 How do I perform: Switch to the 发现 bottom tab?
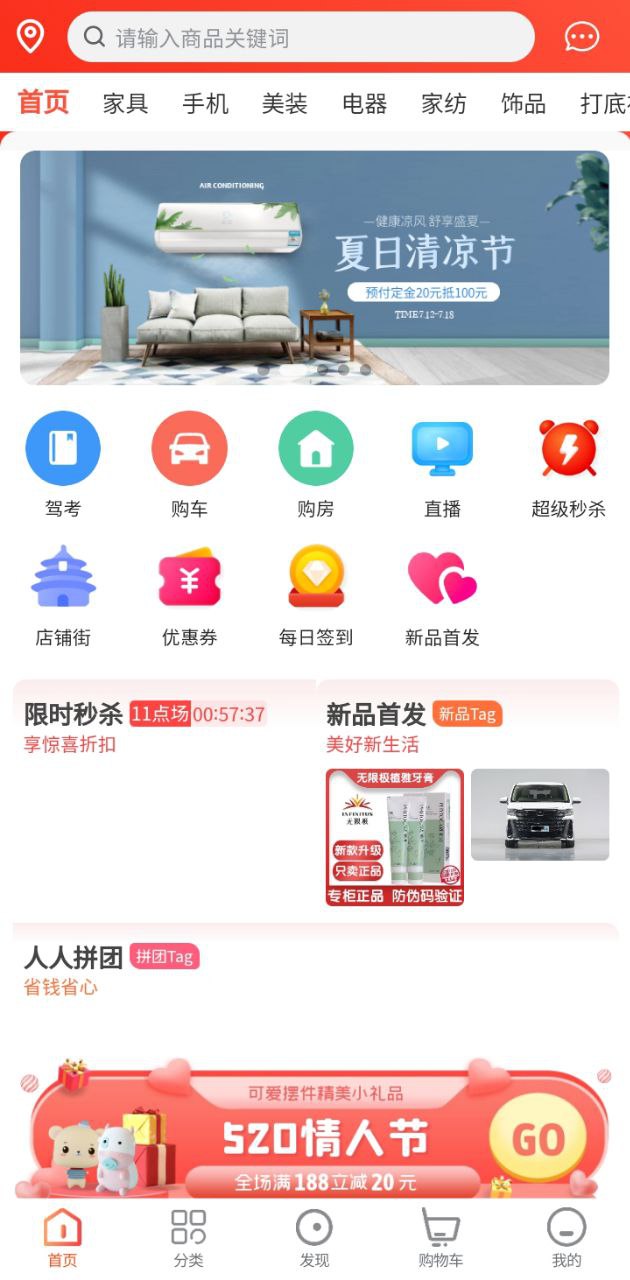click(x=314, y=1238)
